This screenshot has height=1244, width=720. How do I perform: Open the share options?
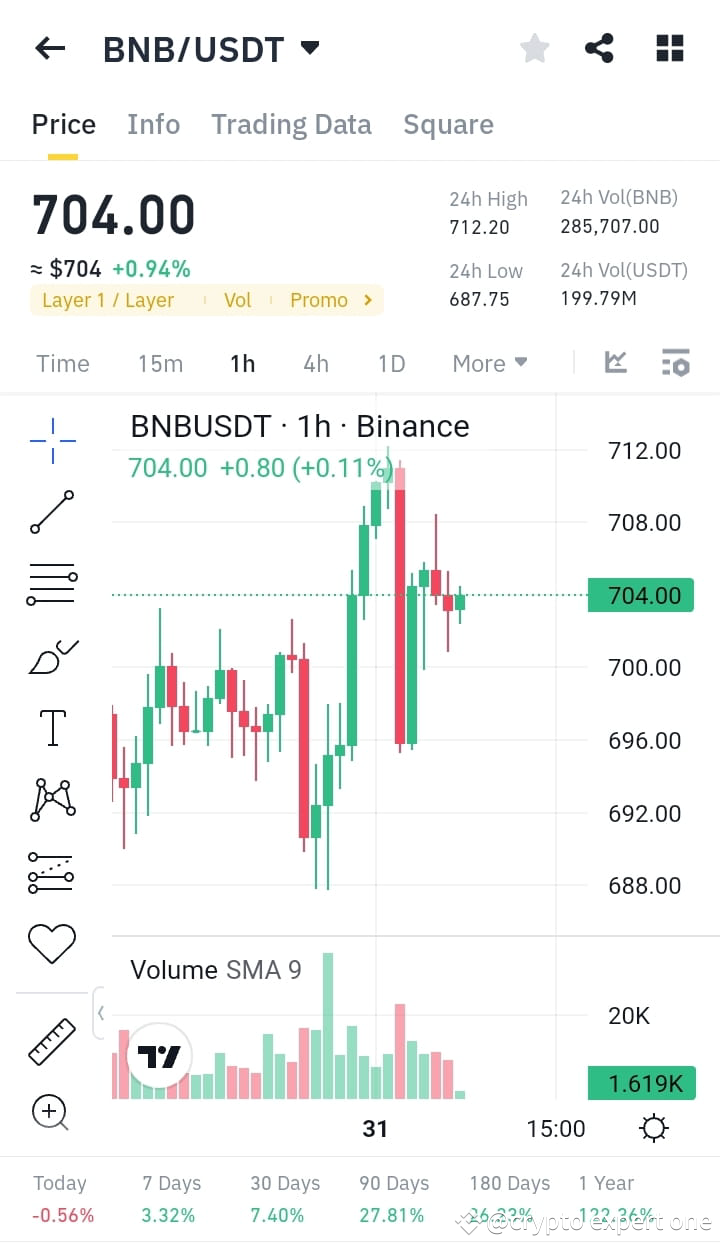(599, 47)
